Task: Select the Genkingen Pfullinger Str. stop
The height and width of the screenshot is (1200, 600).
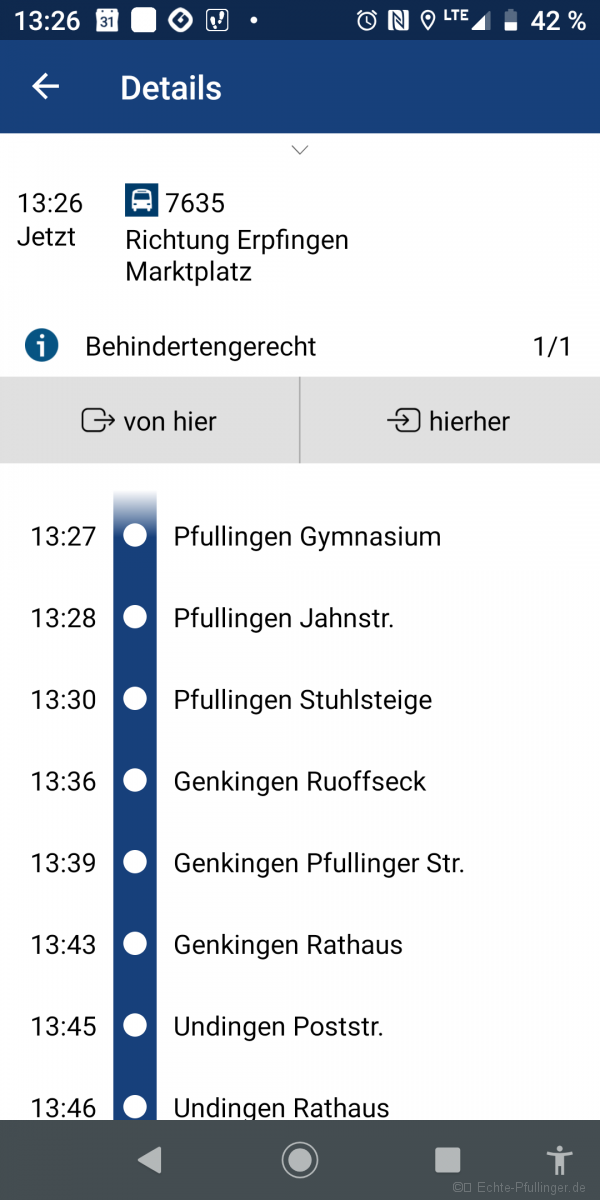Action: (x=318, y=862)
